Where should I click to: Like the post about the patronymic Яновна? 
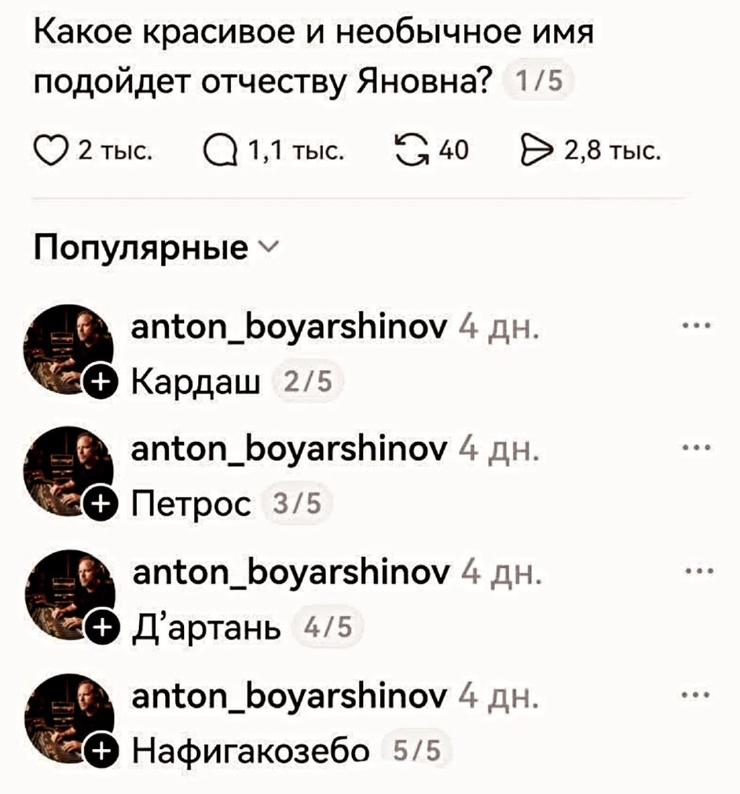(50, 151)
